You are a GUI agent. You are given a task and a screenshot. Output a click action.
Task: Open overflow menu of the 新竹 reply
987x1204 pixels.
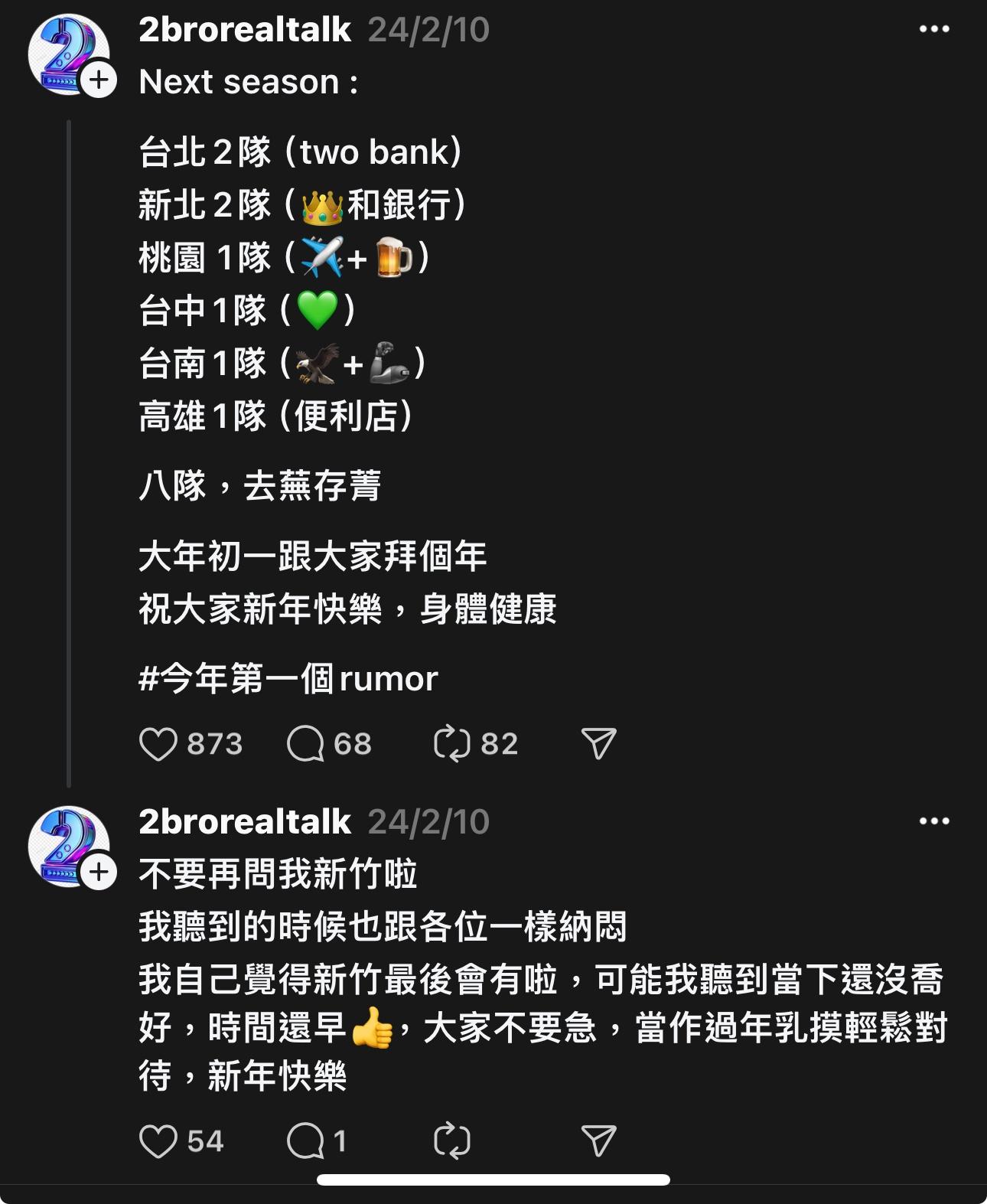(933, 821)
